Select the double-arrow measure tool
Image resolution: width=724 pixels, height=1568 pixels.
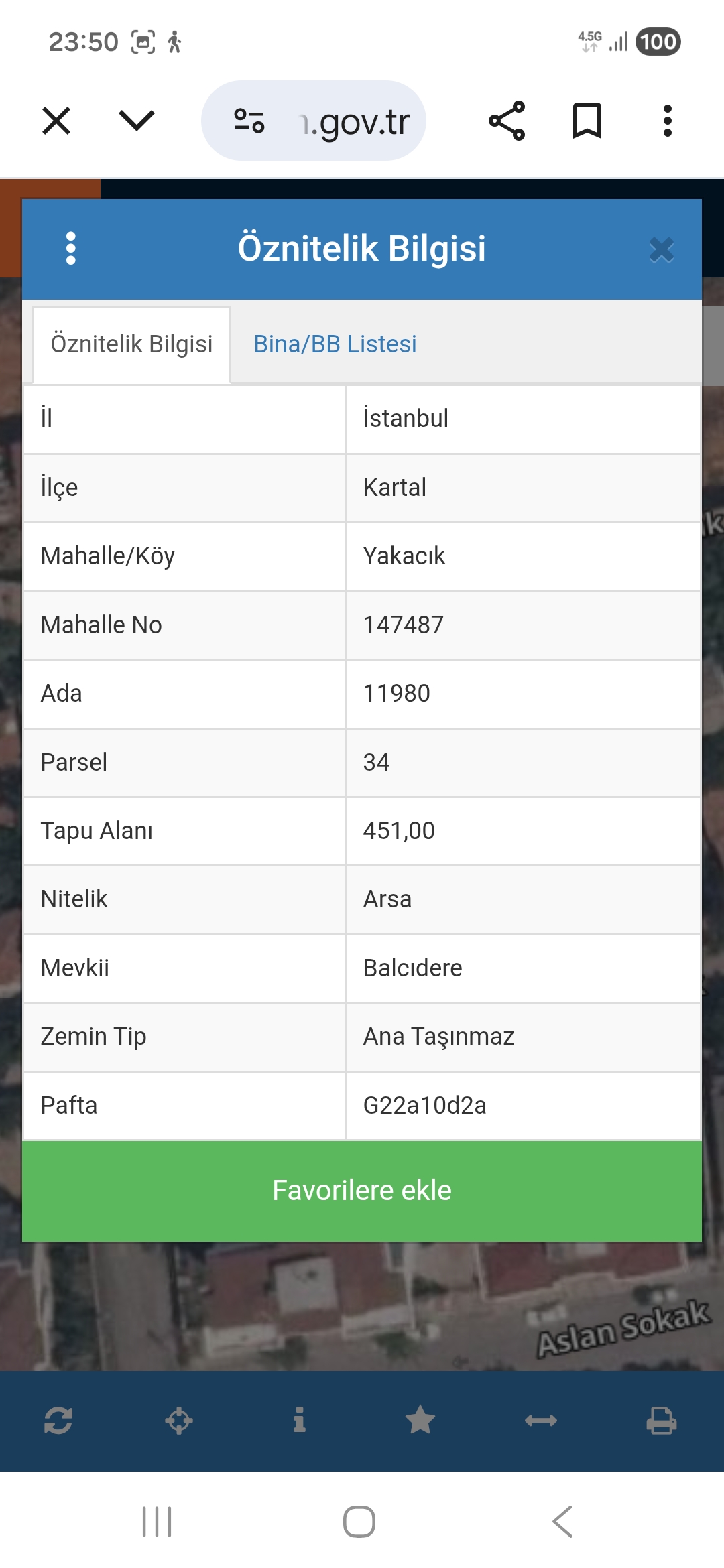pyautogui.click(x=541, y=1420)
